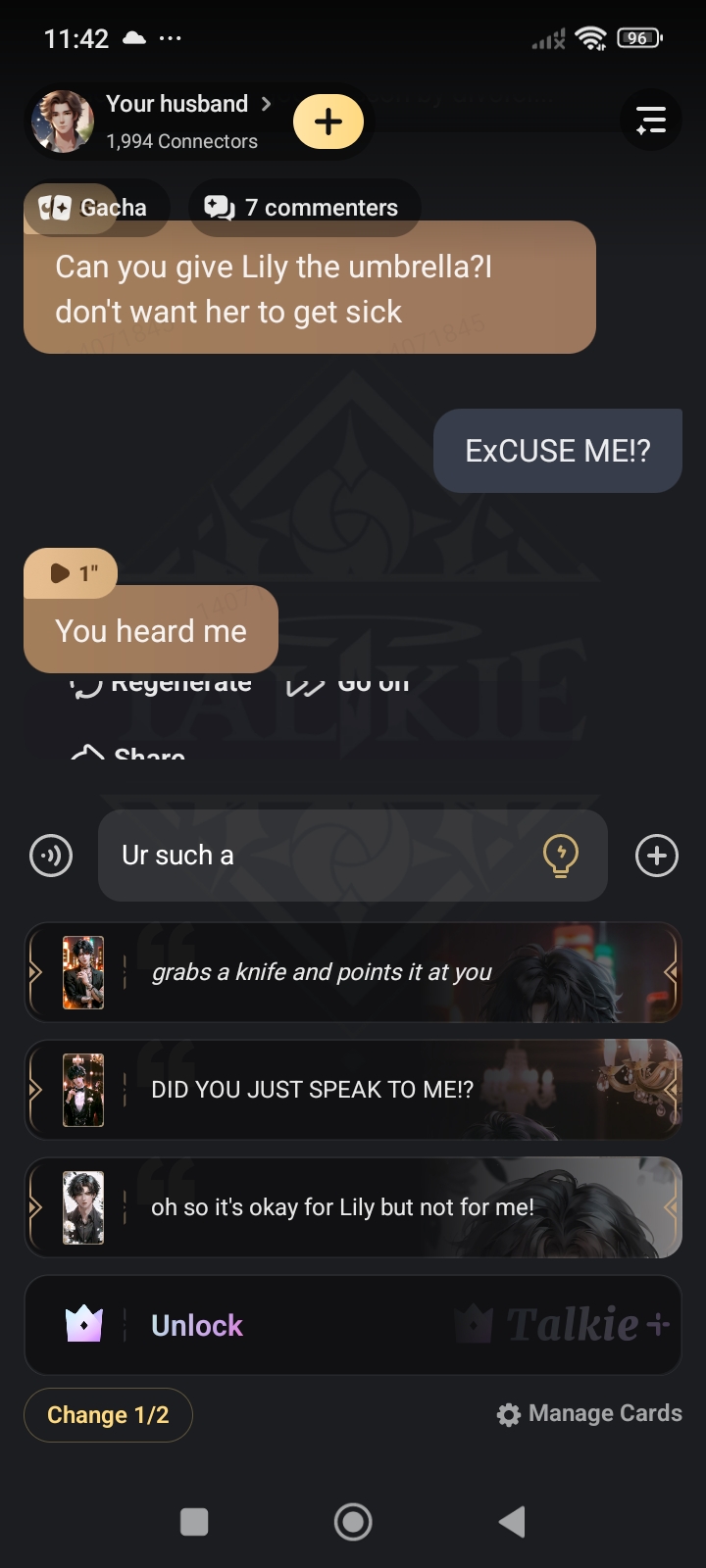The height and width of the screenshot is (1568, 706).
Task: Open the plus attachments icon beside input
Action: point(656,856)
